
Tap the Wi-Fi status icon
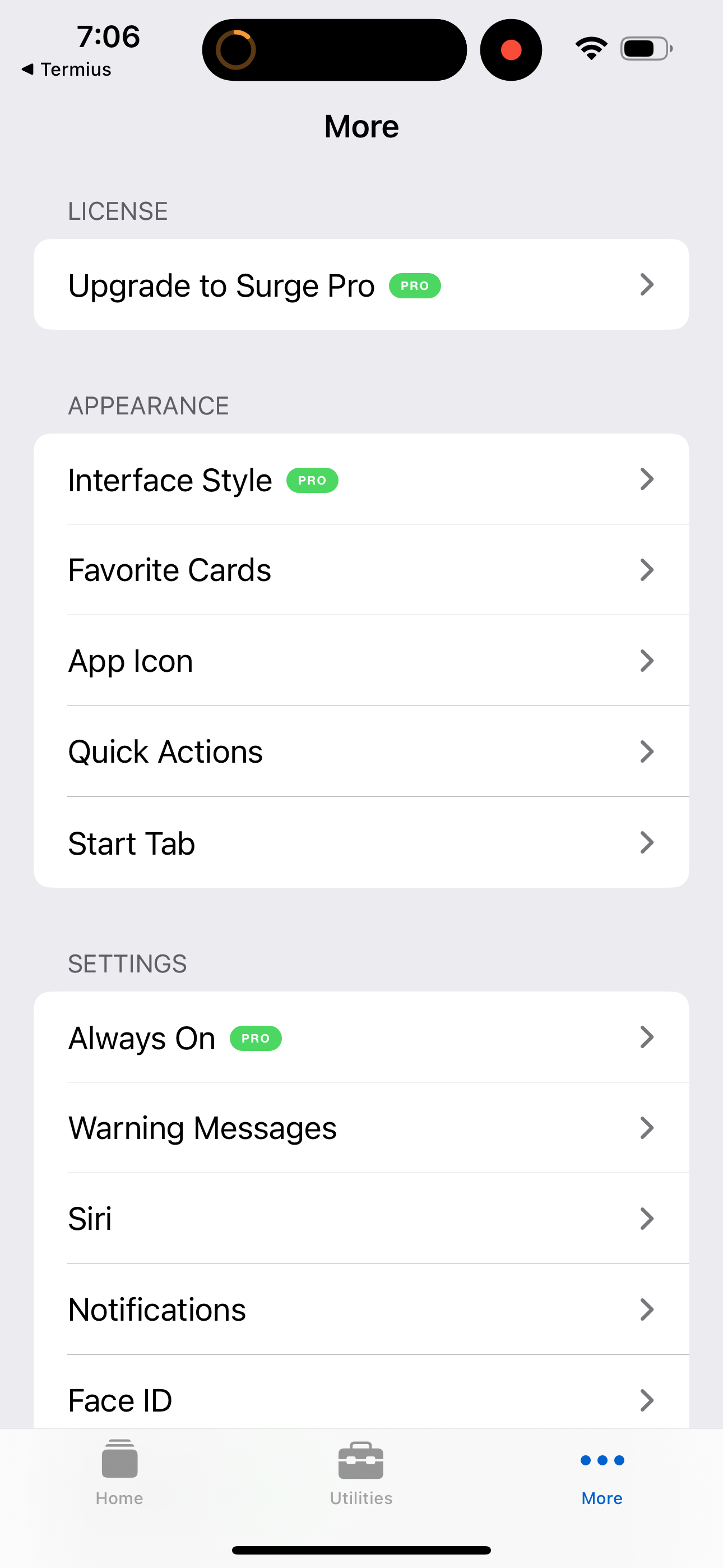(x=589, y=48)
